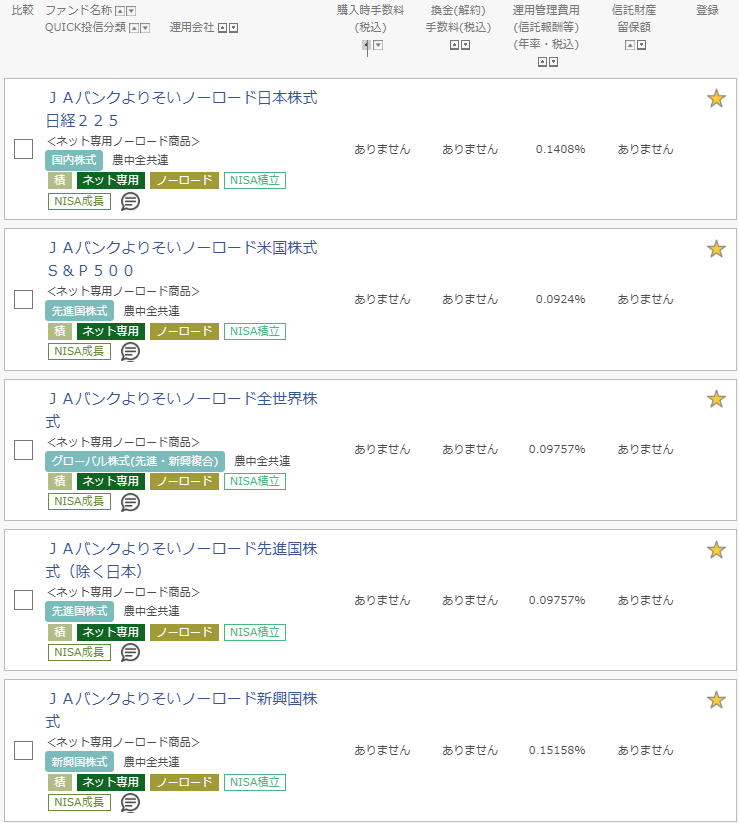Open the JAバンクよりそいノーロード新興国株式 fund link
This screenshot has width=739, height=823.
[x=182, y=710]
